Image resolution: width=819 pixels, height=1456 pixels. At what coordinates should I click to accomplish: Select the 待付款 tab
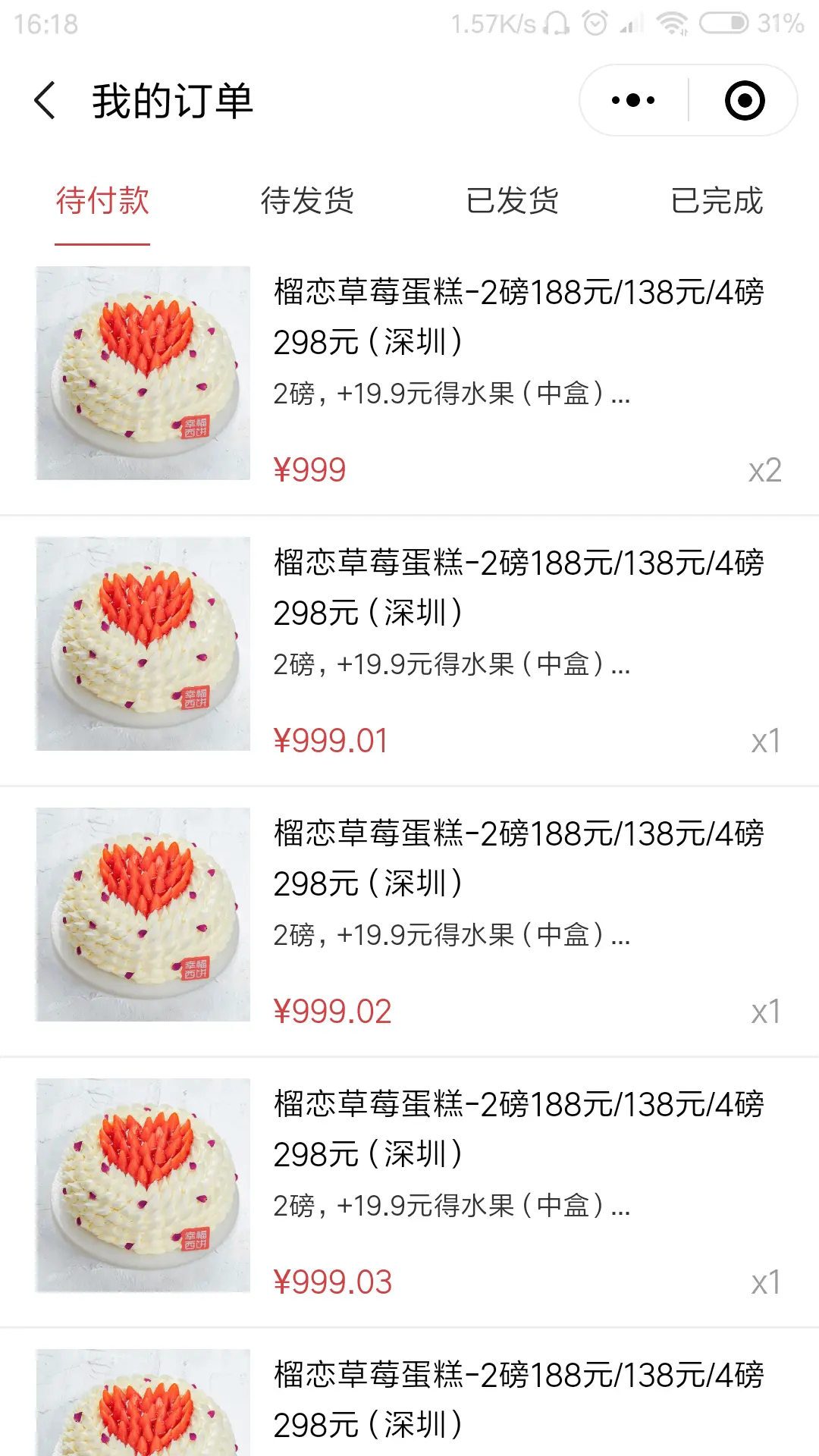pyautogui.click(x=102, y=201)
